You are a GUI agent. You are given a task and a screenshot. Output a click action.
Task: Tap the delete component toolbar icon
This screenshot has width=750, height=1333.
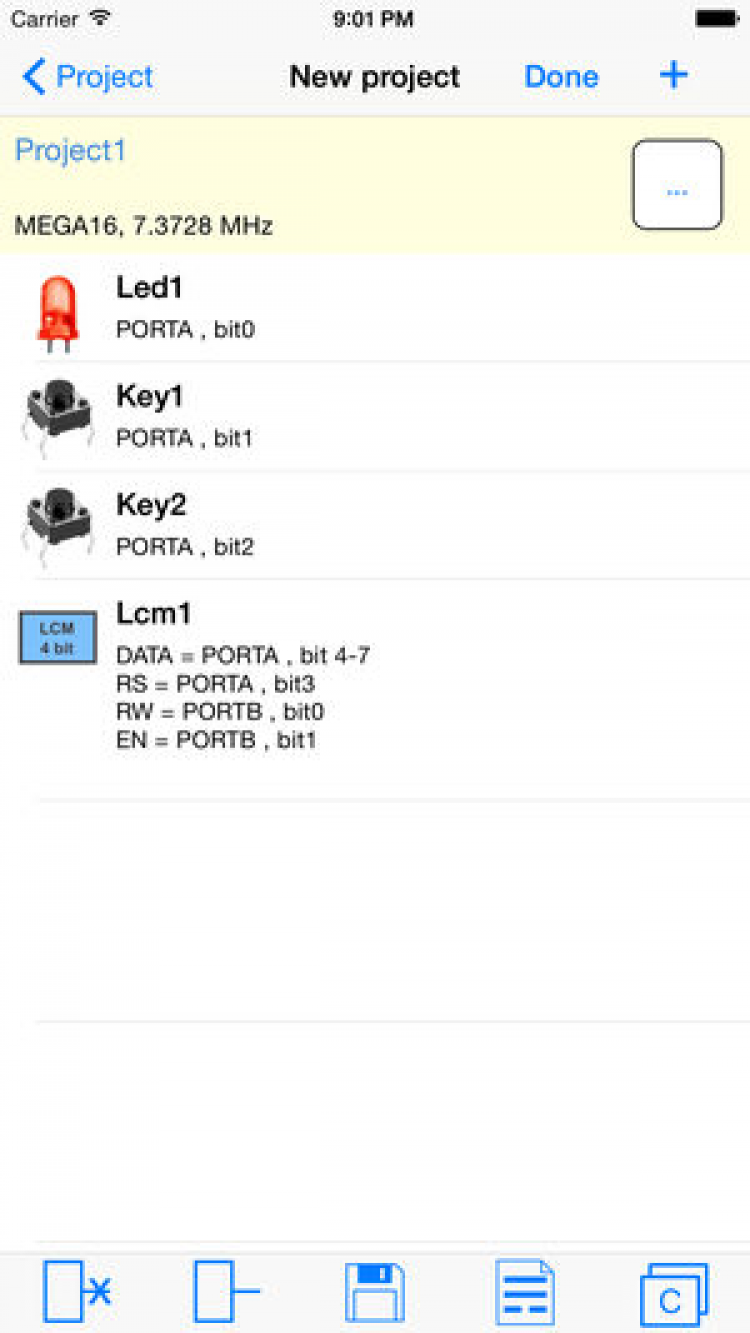[x=77, y=1291]
